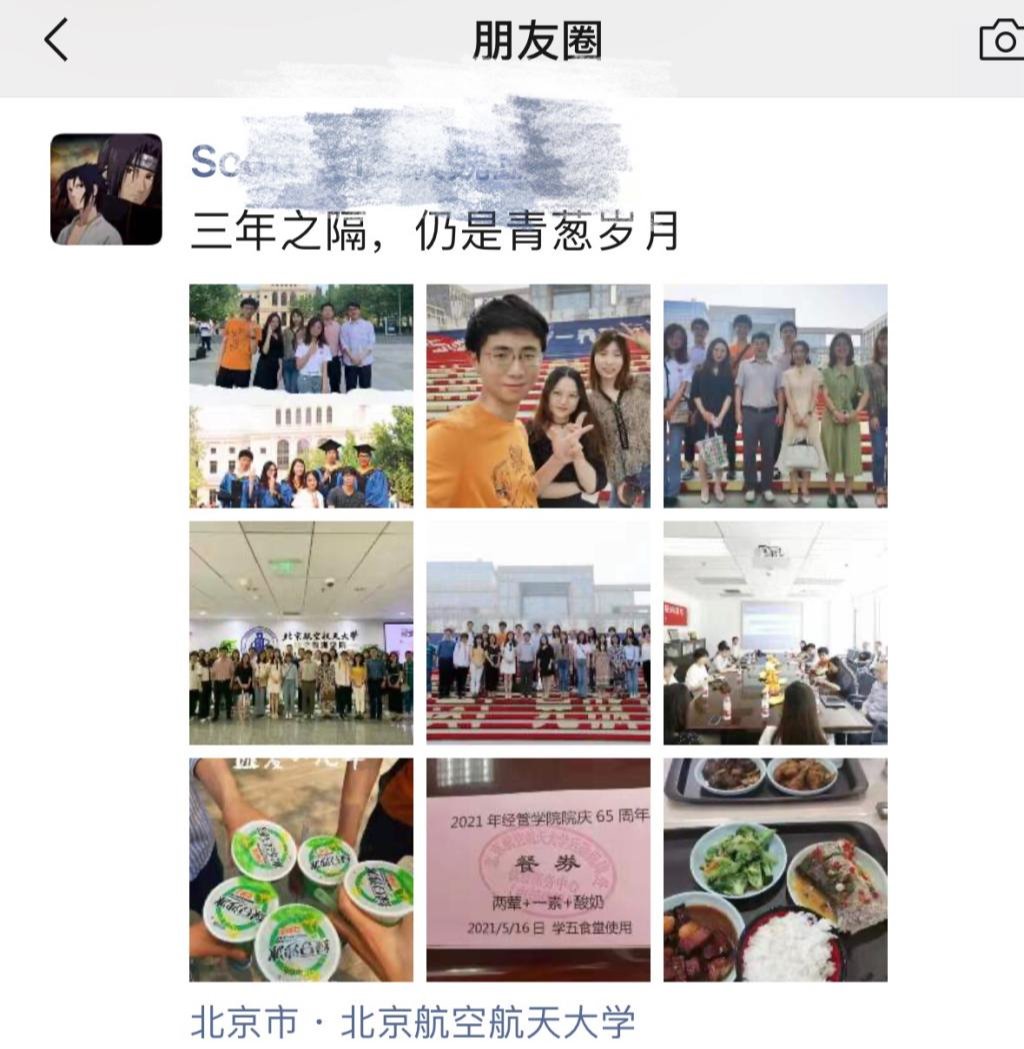Open the graduation gown collage photo
This screenshot has width=1024, height=1049.
pos(301,395)
